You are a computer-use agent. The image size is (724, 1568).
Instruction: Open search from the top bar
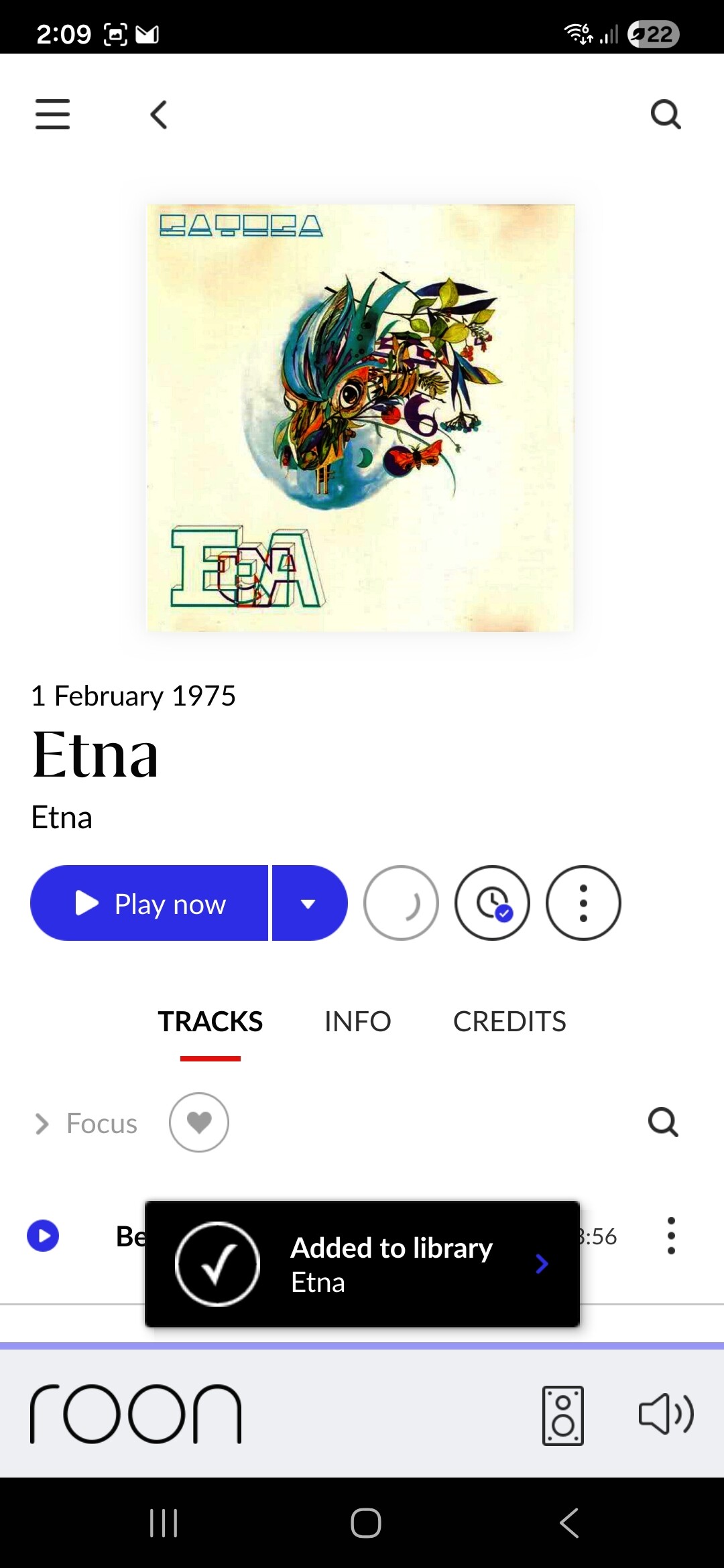[x=666, y=115]
